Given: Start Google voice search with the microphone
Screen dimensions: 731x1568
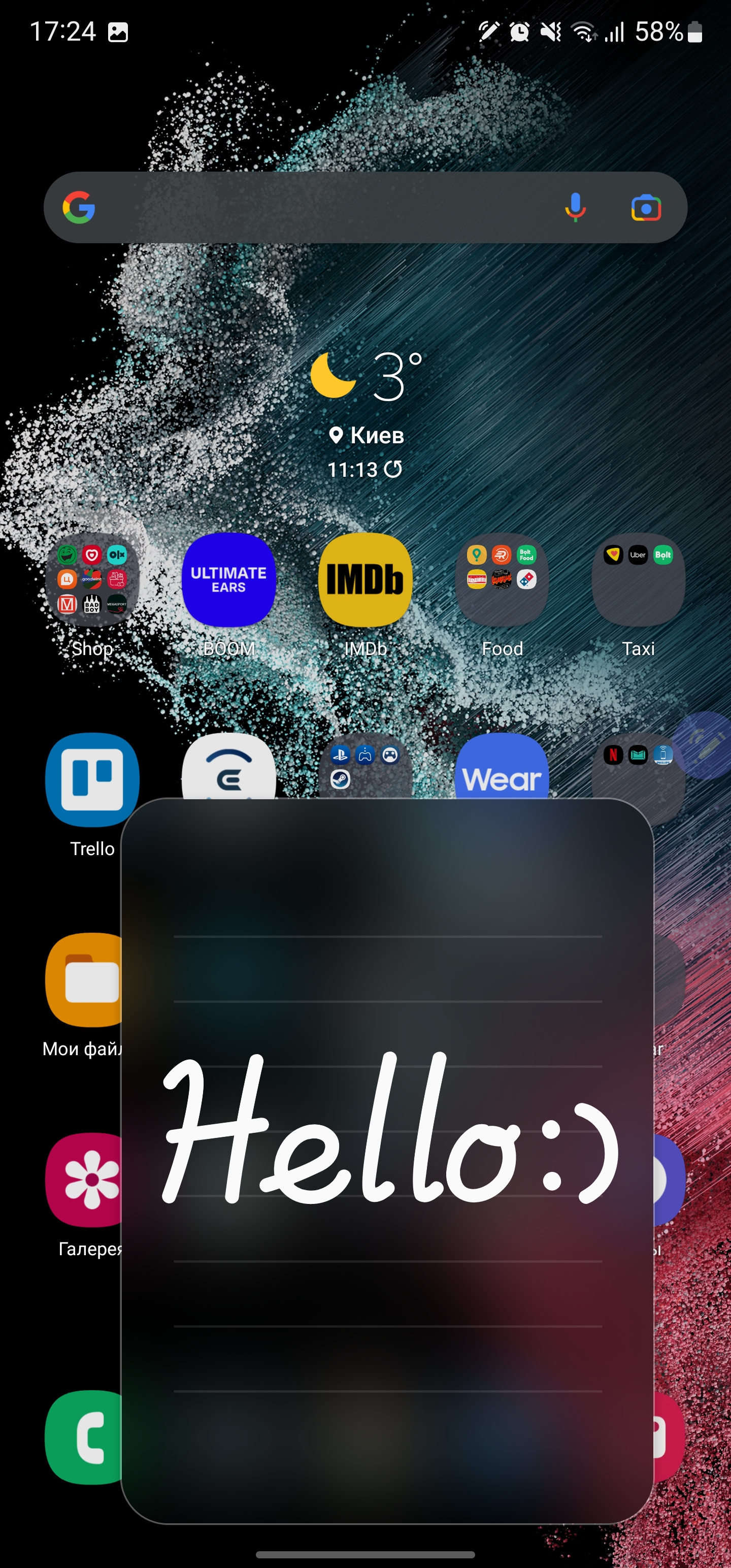Looking at the screenshot, I should [x=575, y=208].
